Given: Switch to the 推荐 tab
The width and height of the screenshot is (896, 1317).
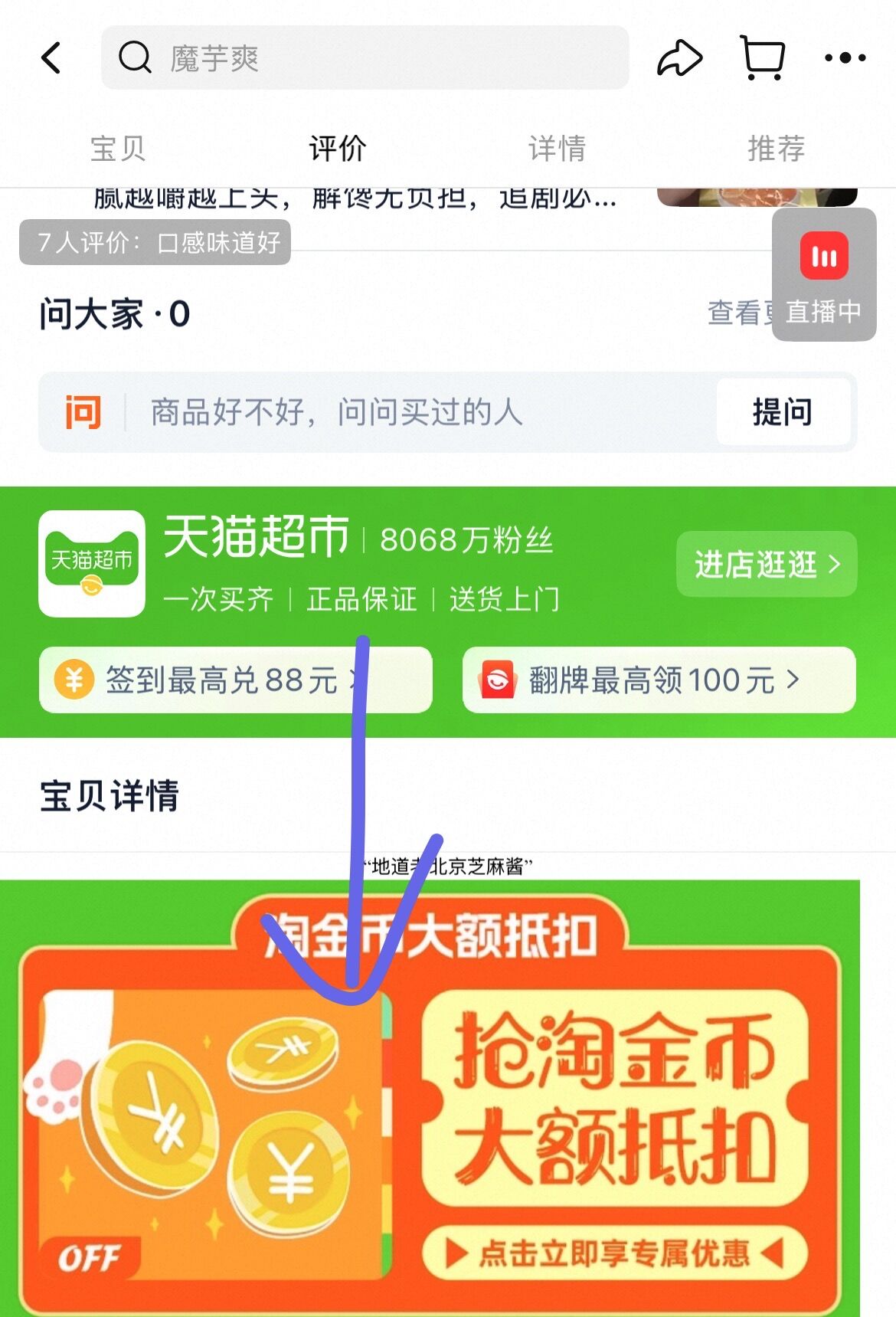Looking at the screenshot, I should click(776, 149).
